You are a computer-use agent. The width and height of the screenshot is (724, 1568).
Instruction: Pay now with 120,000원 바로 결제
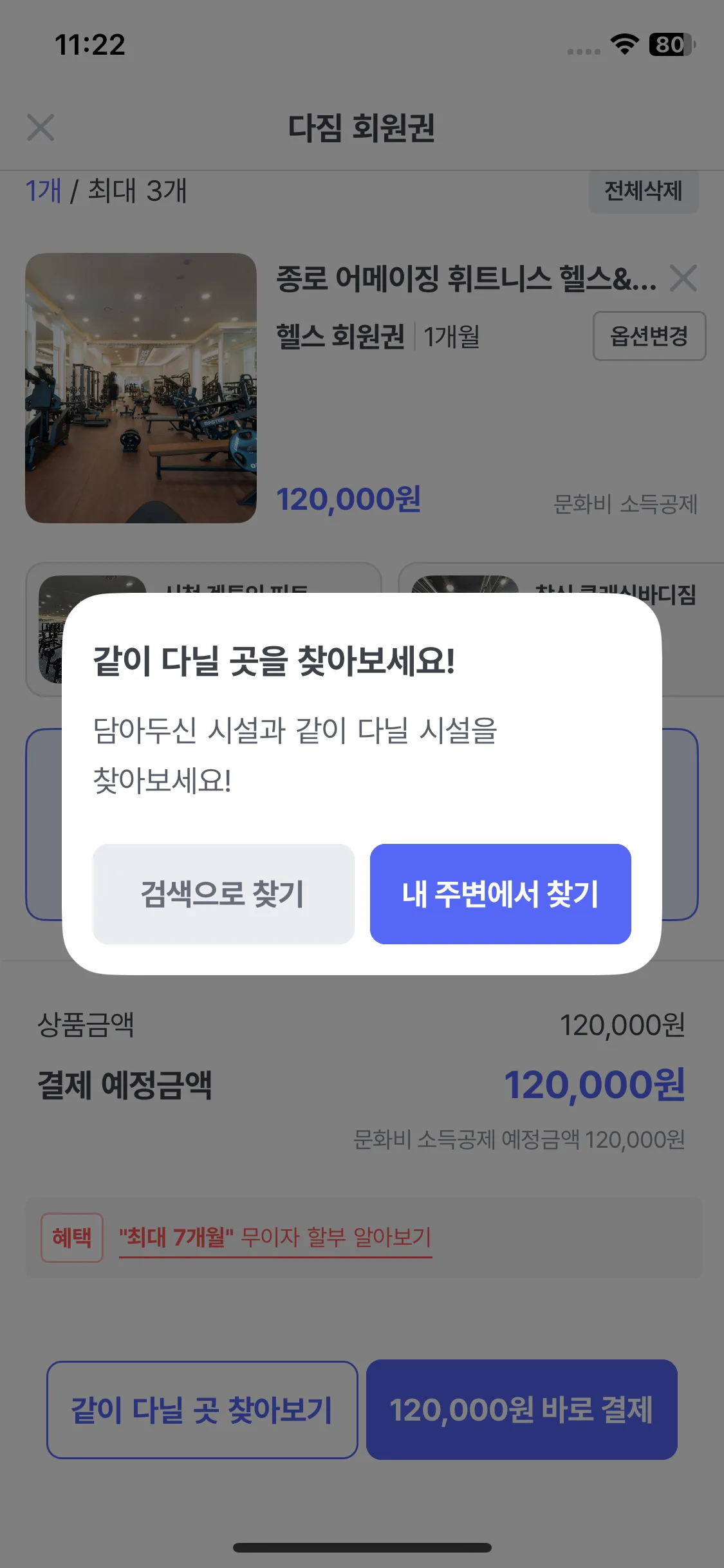click(521, 1410)
